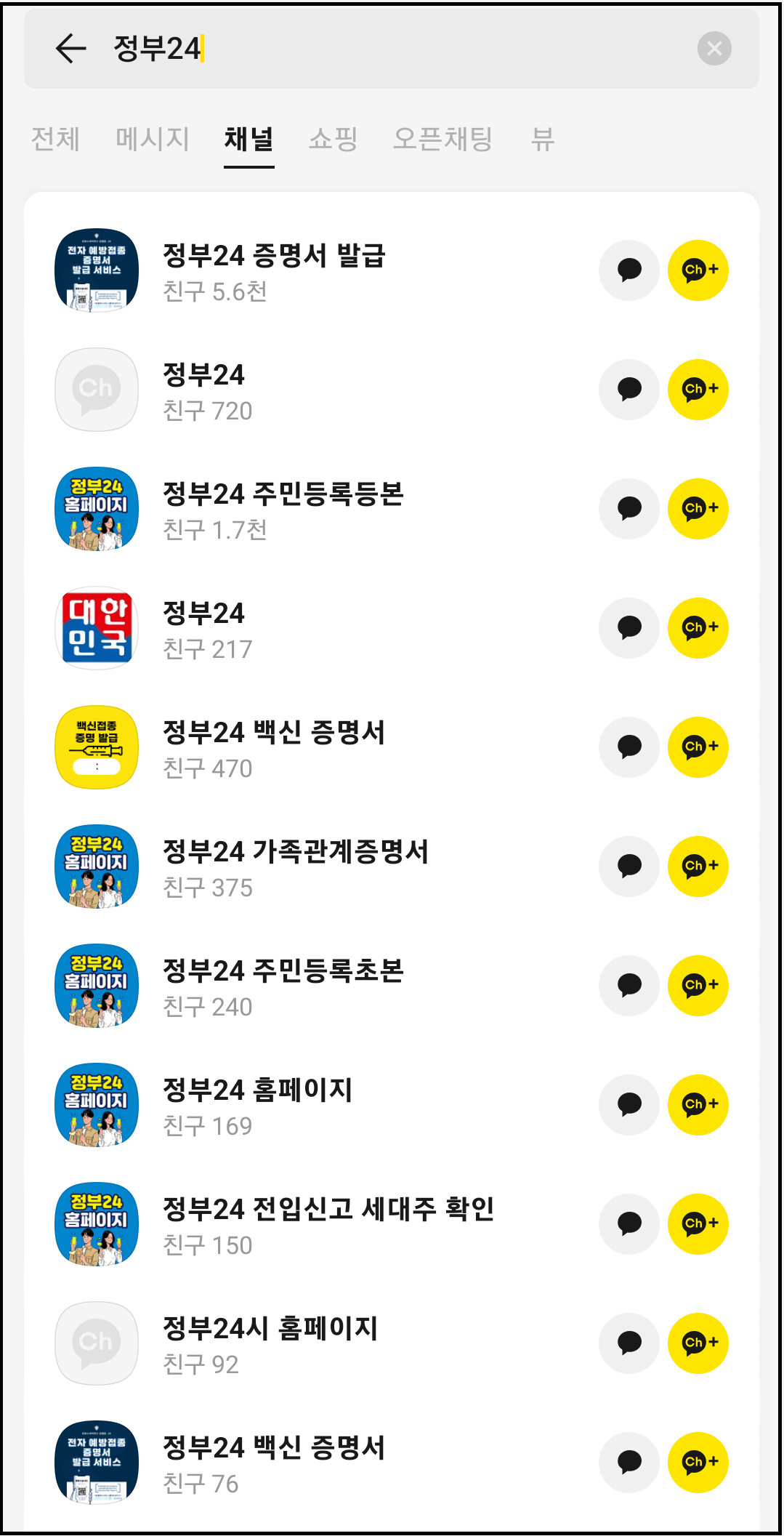Clear the search query with the X button

click(715, 49)
